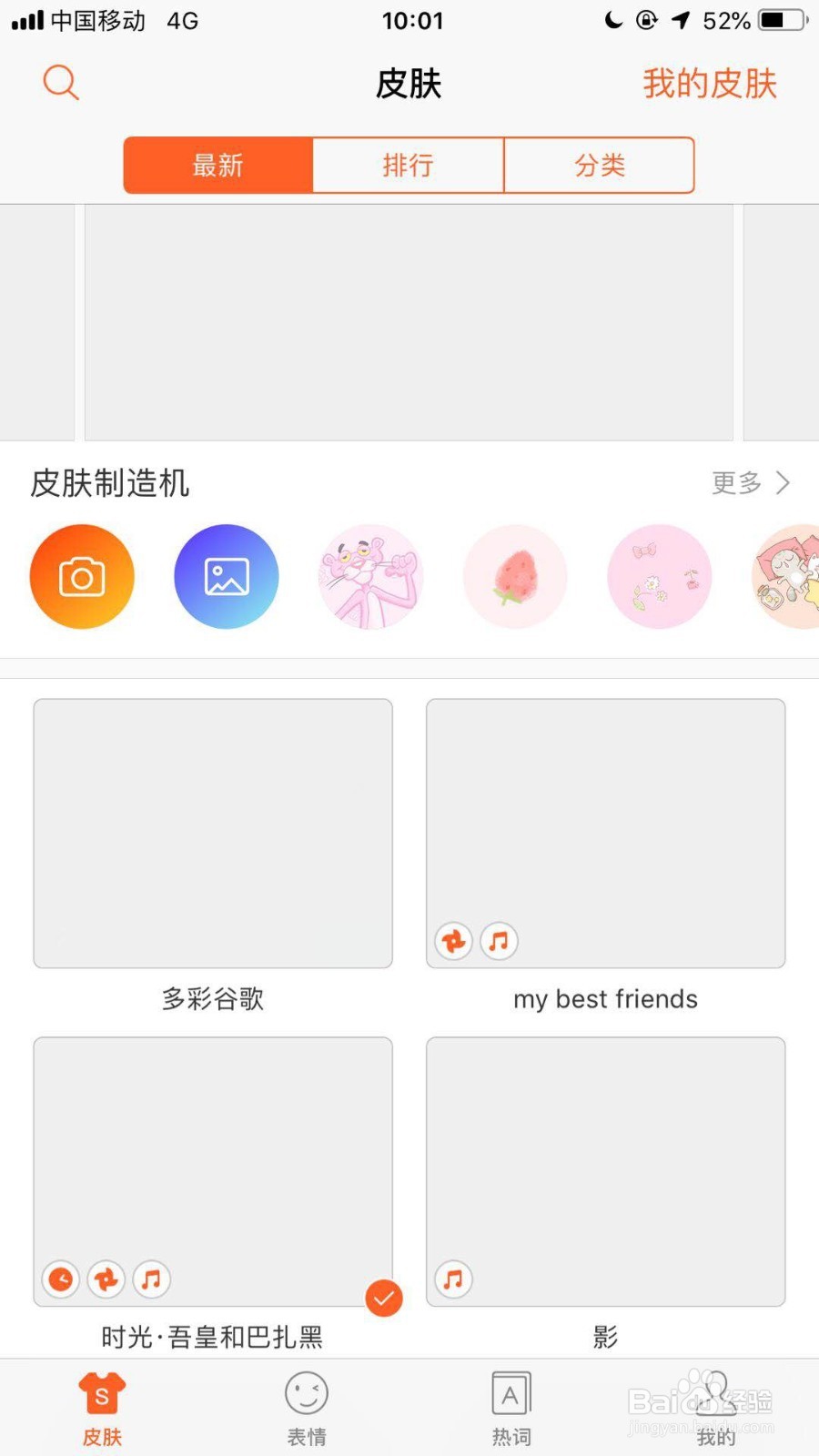Switch to the 排行 tab
819x1456 pixels.
click(408, 165)
